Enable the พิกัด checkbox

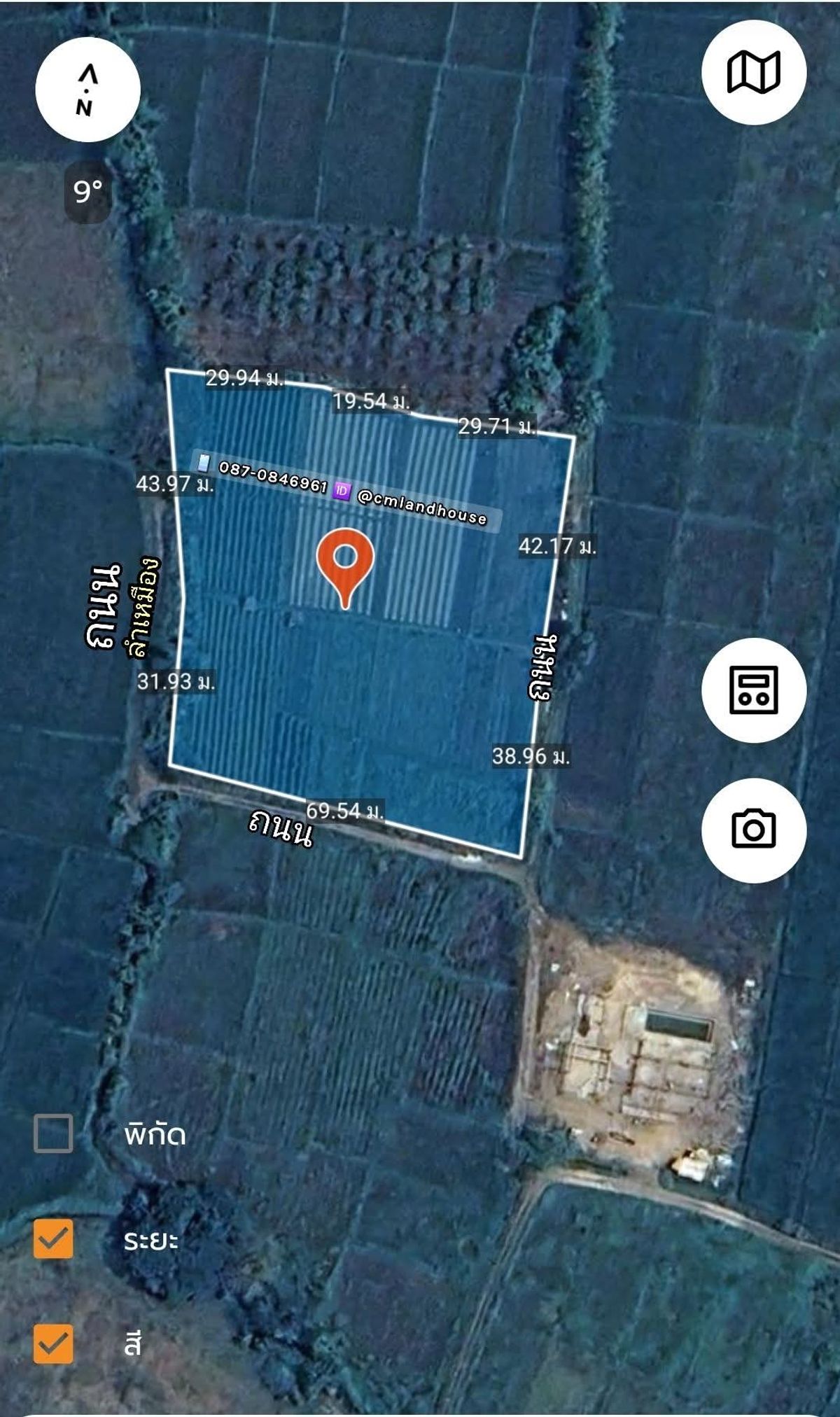tap(53, 1133)
